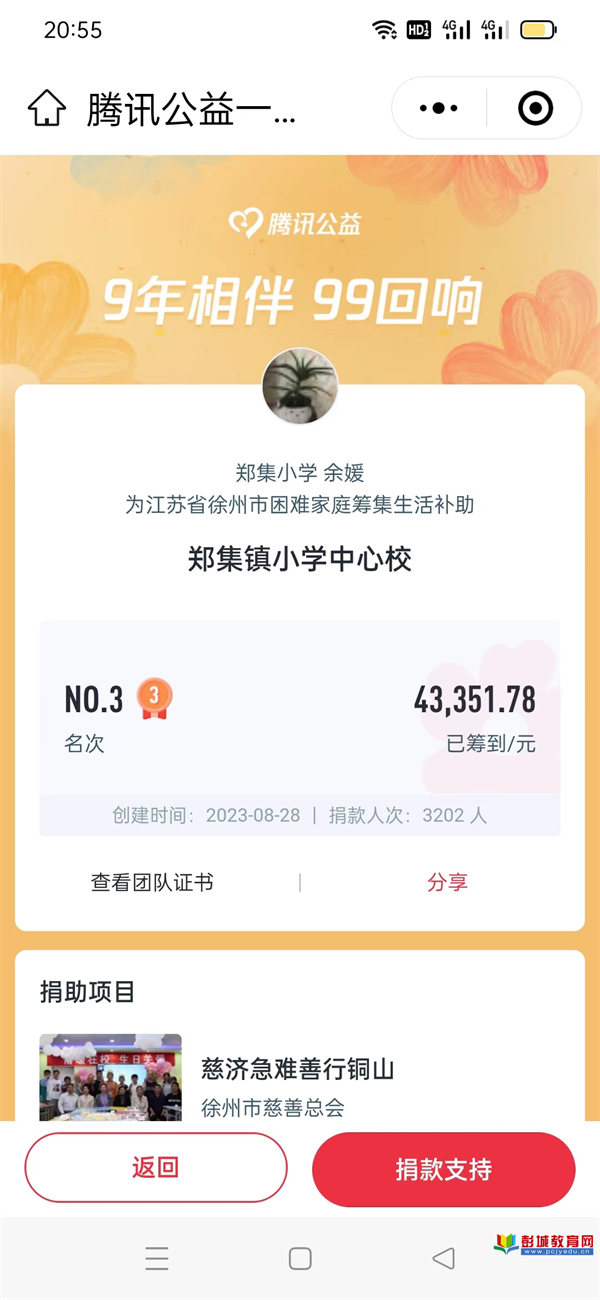Open the three-dot more menu
Screen dimensions: 600x1300
pyautogui.click(x=439, y=107)
